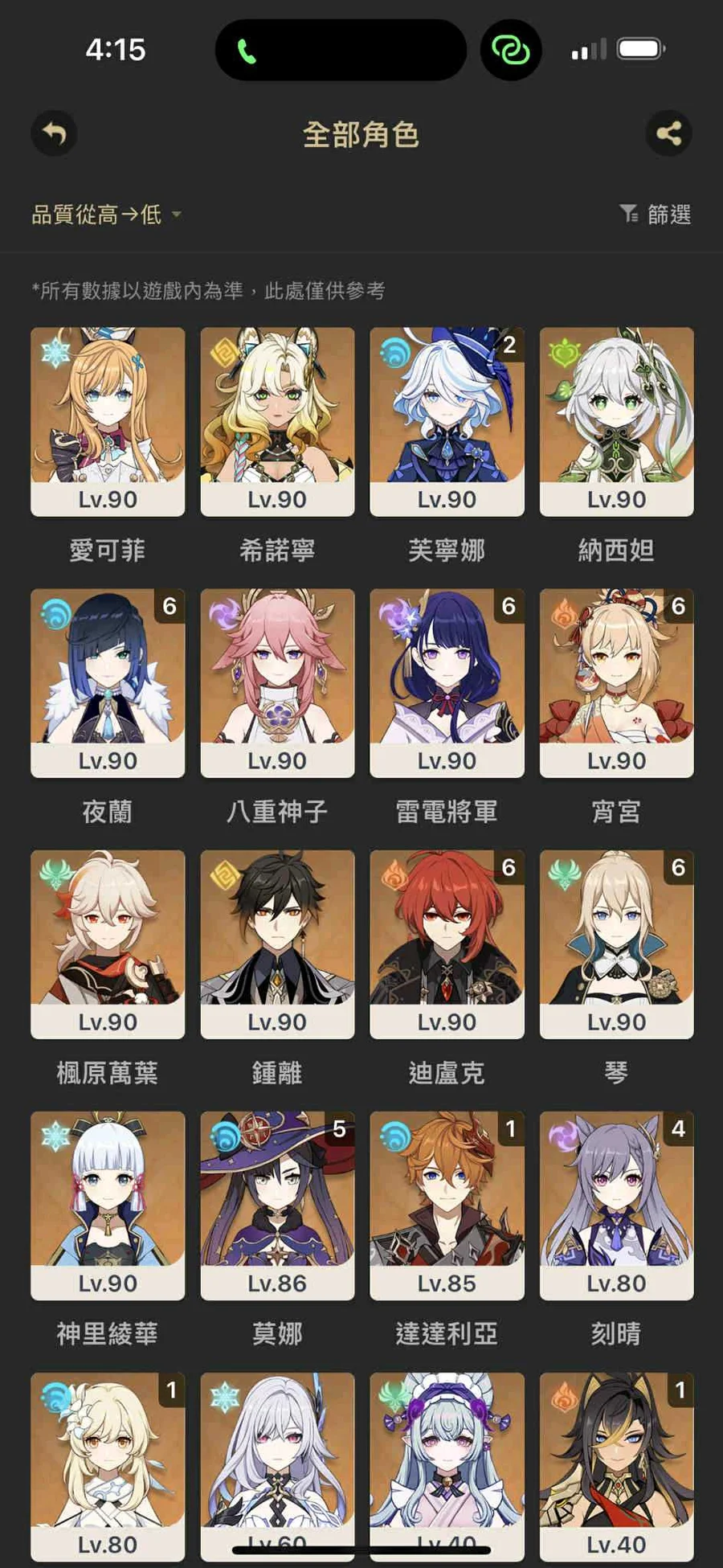Viewport: 723px width, 1568px height.
Task: Select the Lv.80 刻晴 card
Action: 616,1205
